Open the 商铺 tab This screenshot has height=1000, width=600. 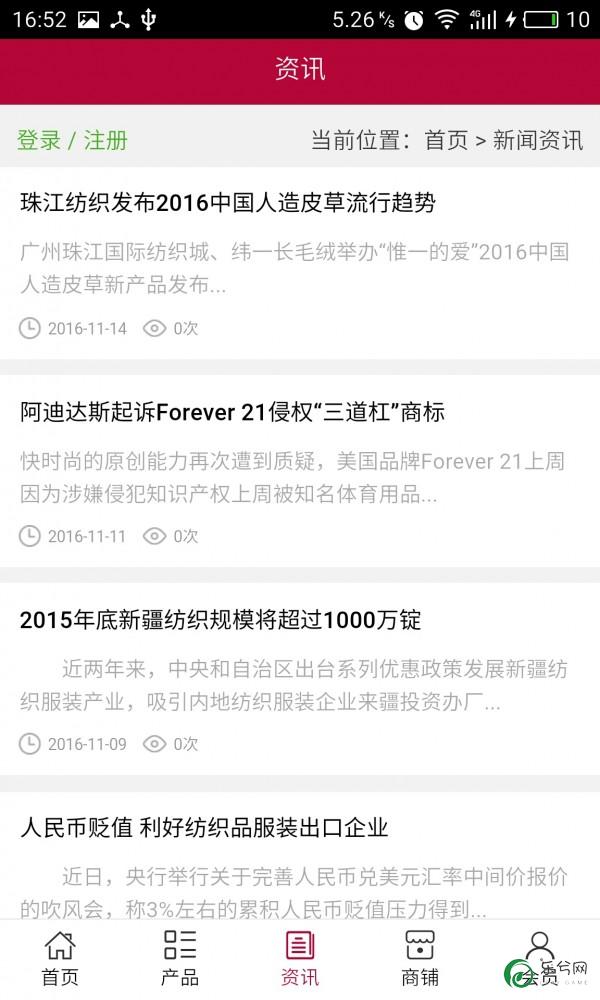420,959
